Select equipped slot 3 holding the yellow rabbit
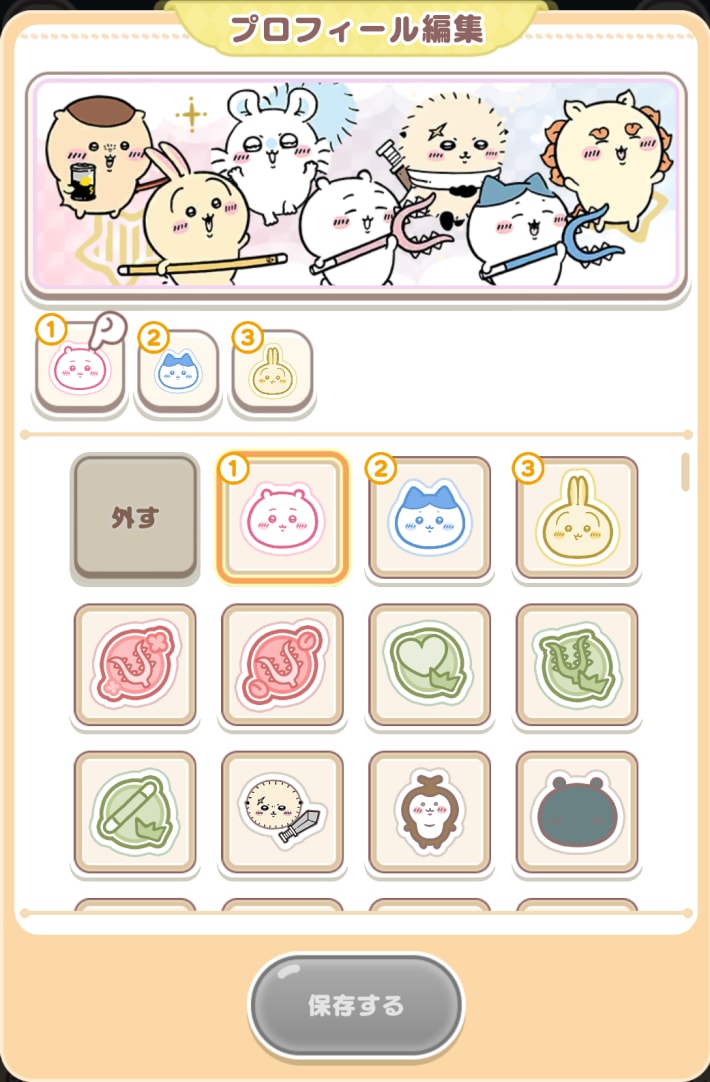The width and height of the screenshot is (710, 1082). pos(271,371)
